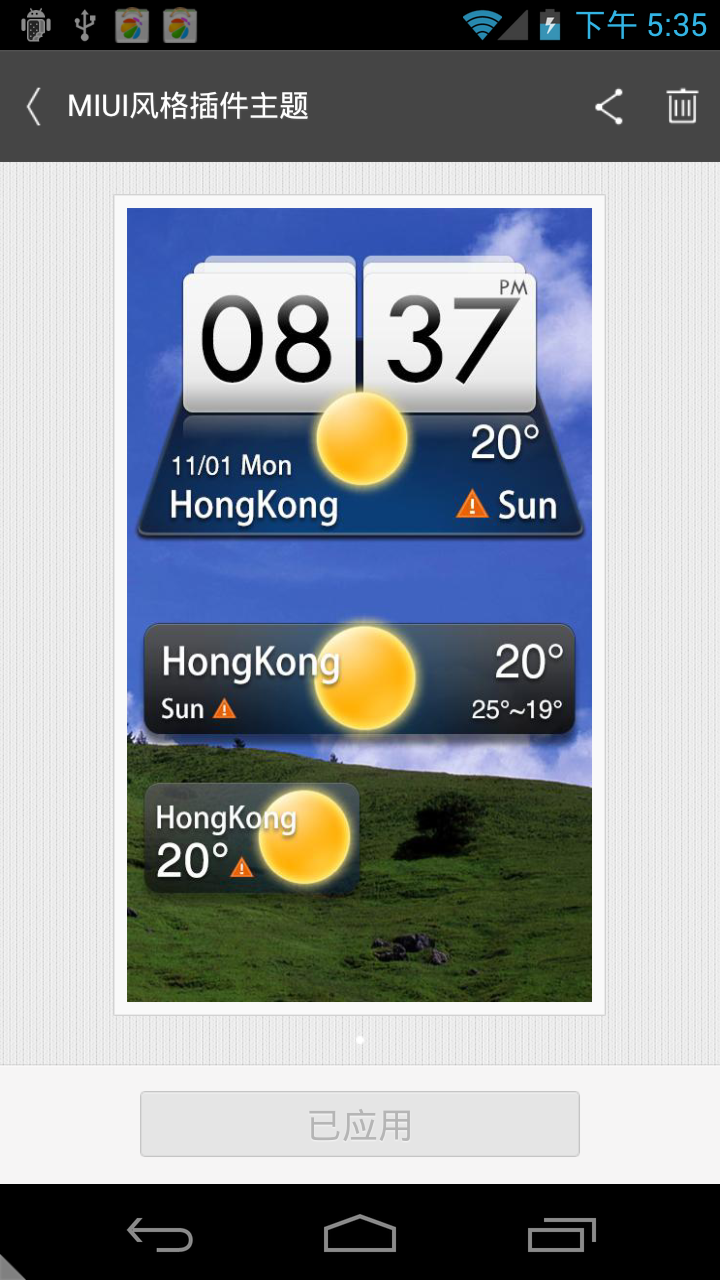Open recent apps
Image resolution: width=720 pixels, height=1280 pixels.
561,1234
